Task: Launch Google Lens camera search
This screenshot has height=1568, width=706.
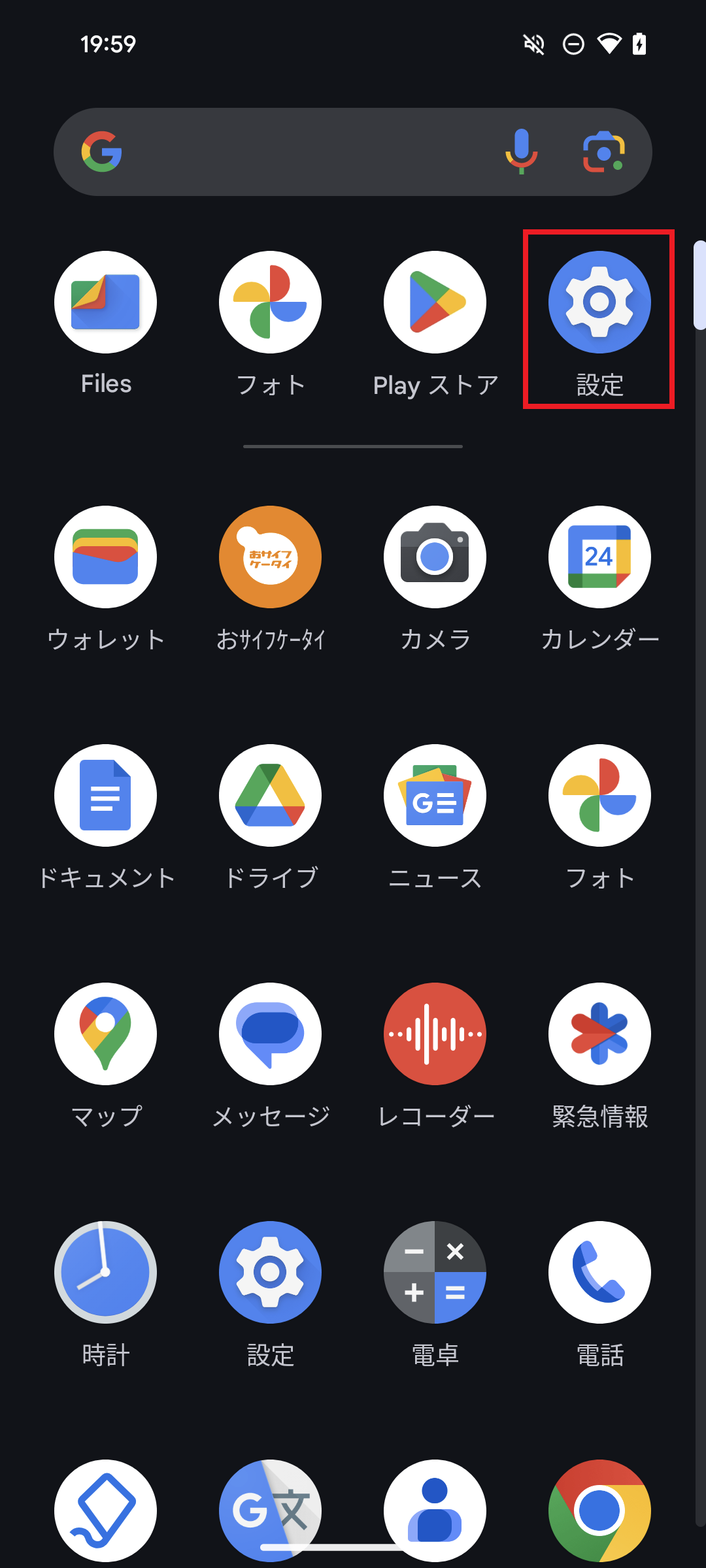Action: point(603,152)
